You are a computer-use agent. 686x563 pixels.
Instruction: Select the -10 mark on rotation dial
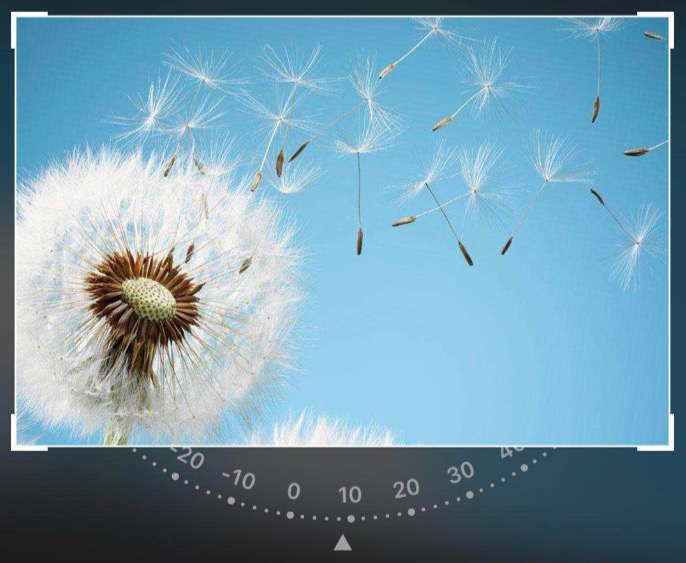(x=238, y=479)
